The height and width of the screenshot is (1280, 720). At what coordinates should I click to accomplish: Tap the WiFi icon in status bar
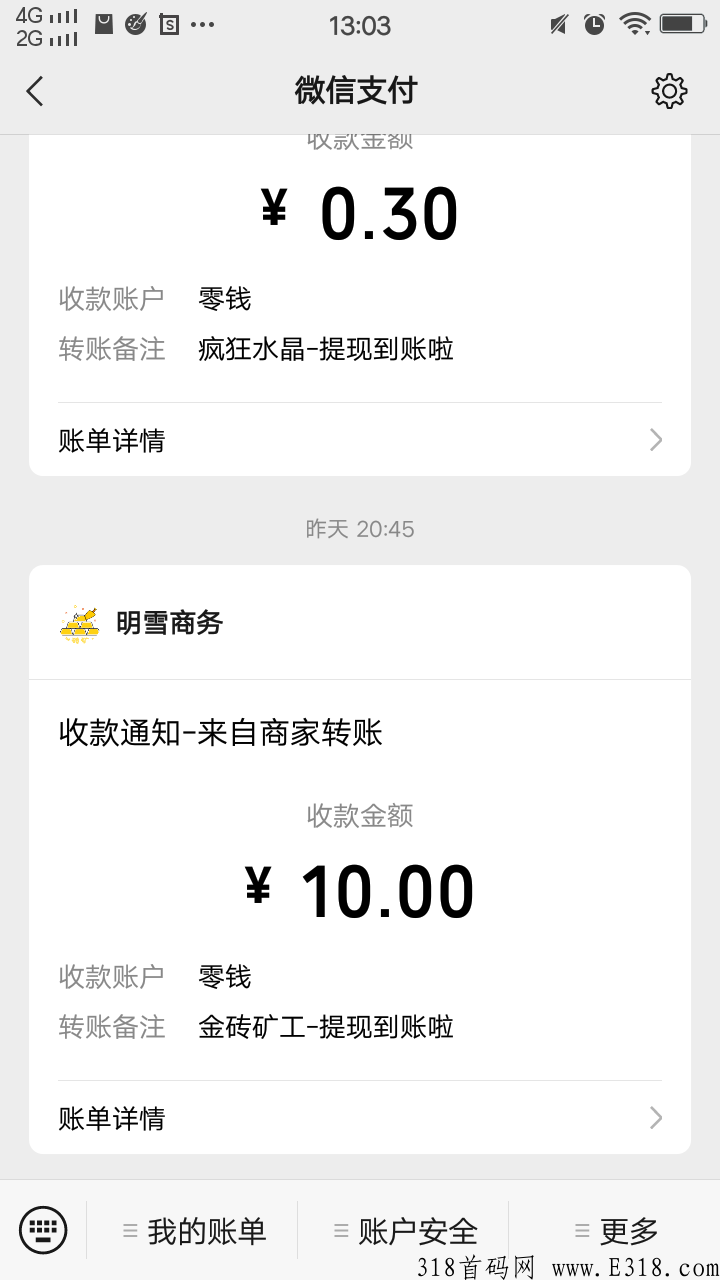coord(635,24)
